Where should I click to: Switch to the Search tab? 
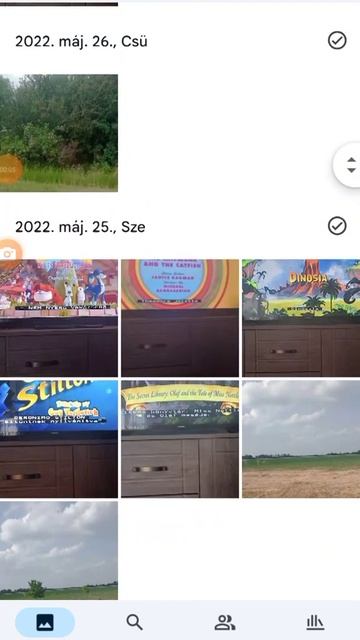pyautogui.click(x=134, y=622)
